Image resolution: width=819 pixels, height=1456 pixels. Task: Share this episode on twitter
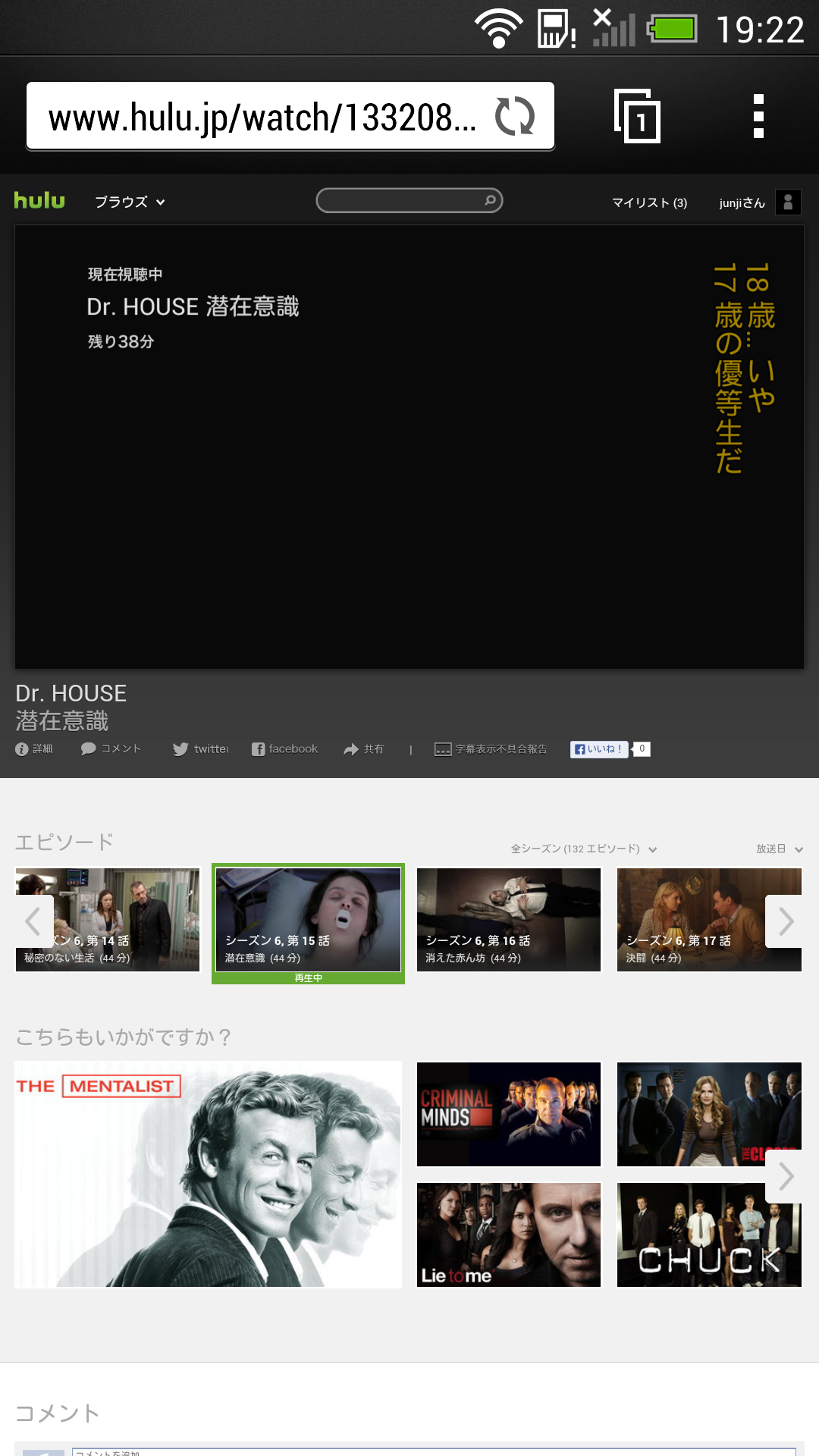point(200,749)
